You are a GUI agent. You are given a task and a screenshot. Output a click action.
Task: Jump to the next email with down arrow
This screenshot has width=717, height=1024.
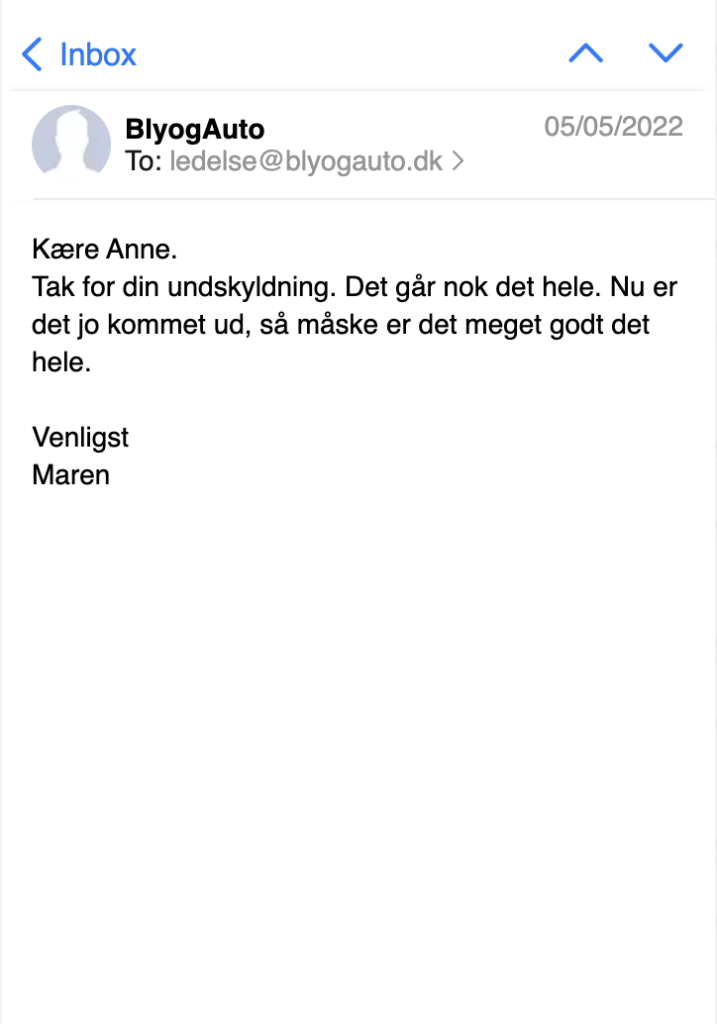(x=665, y=53)
